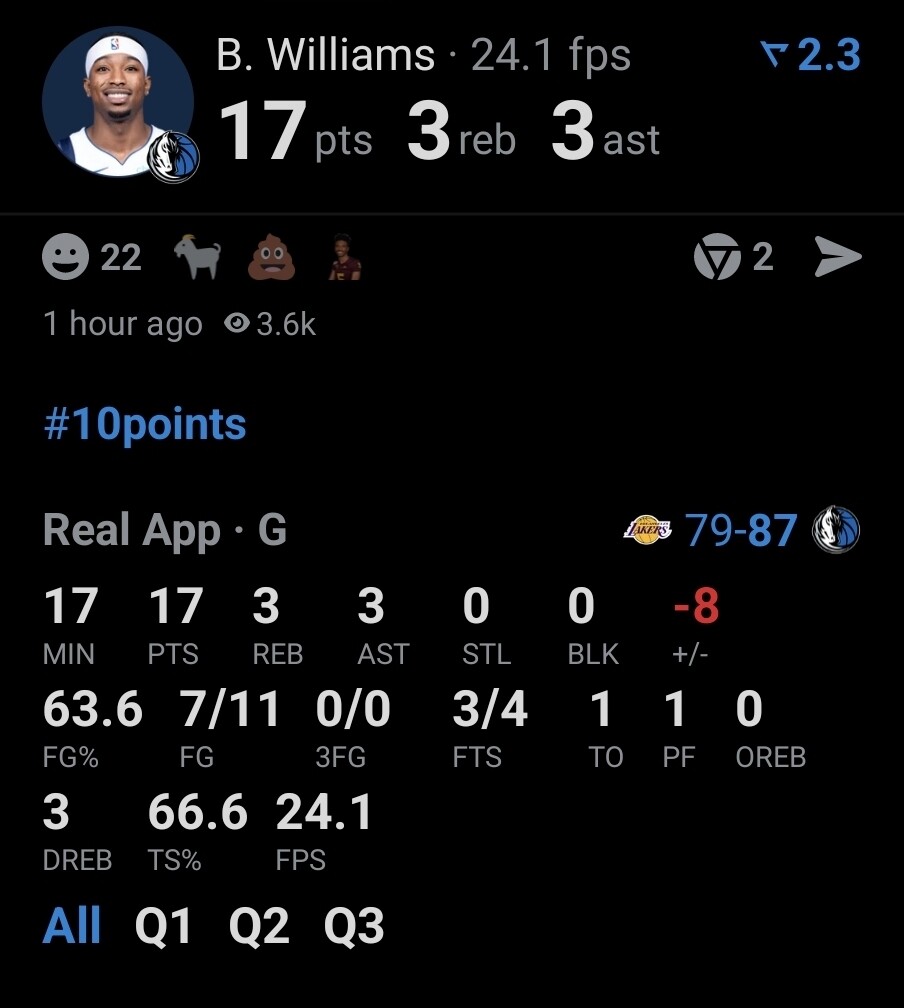Switch to Q2 stats
This screenshot has width=904, height=1008.
[258, 927]
